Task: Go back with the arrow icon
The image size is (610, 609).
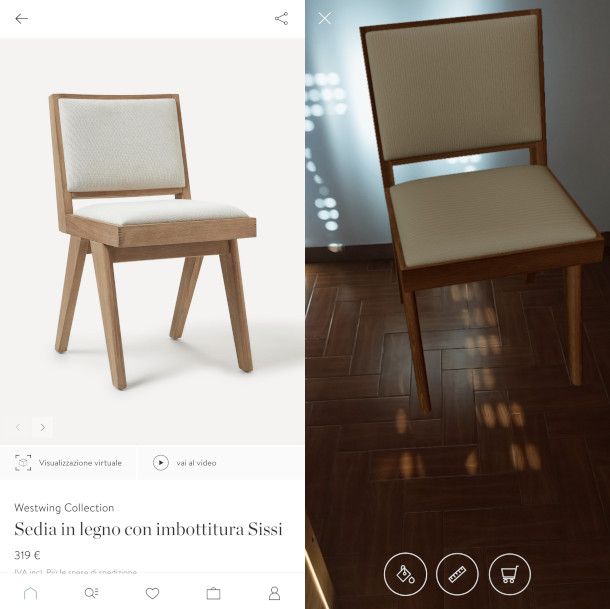Action: [x=22, y=18]
